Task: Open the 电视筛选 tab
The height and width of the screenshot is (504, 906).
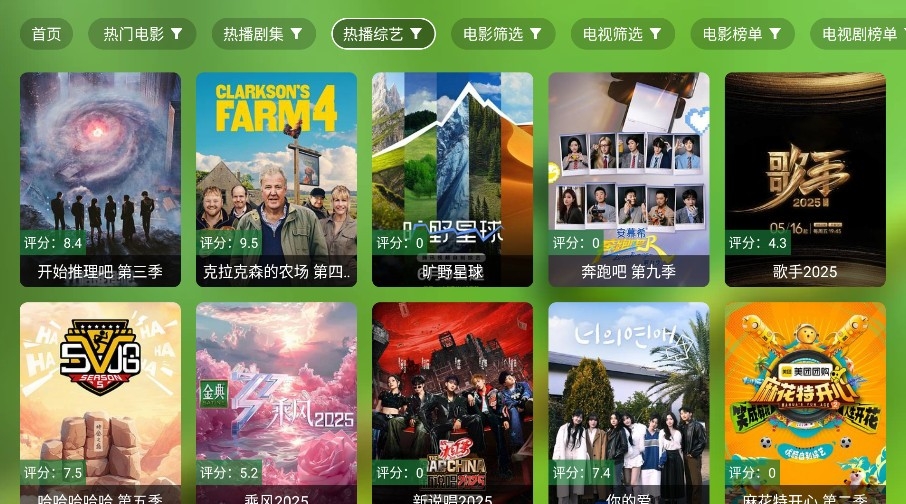Action: click(623, 34)
